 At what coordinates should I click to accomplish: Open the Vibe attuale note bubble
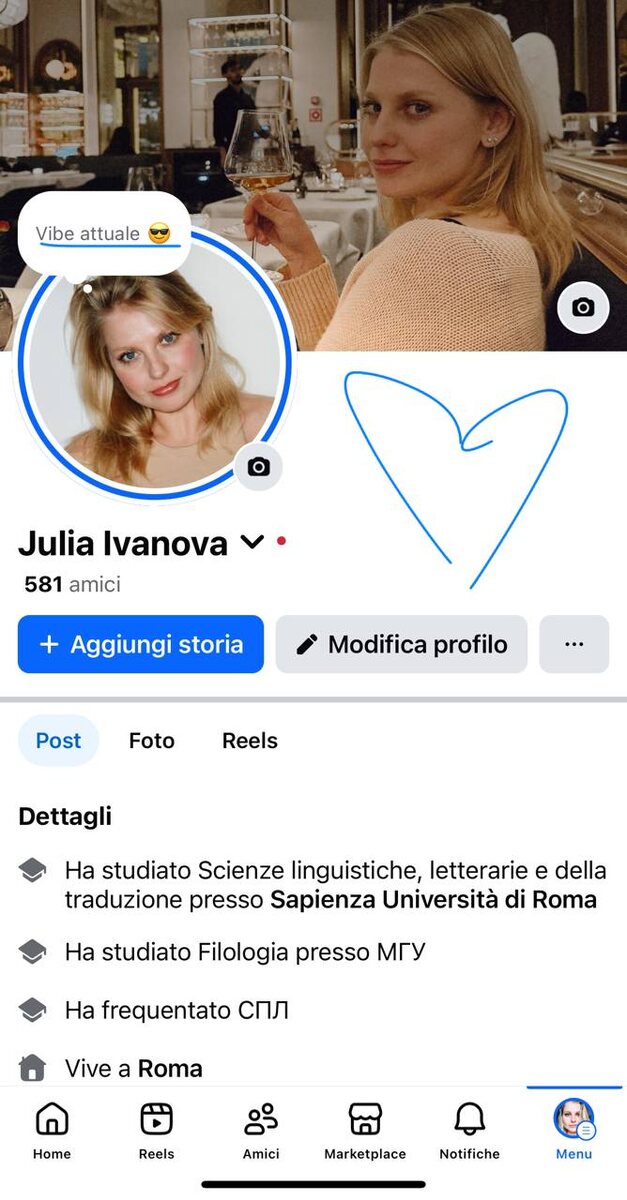(x=103, y=234)
